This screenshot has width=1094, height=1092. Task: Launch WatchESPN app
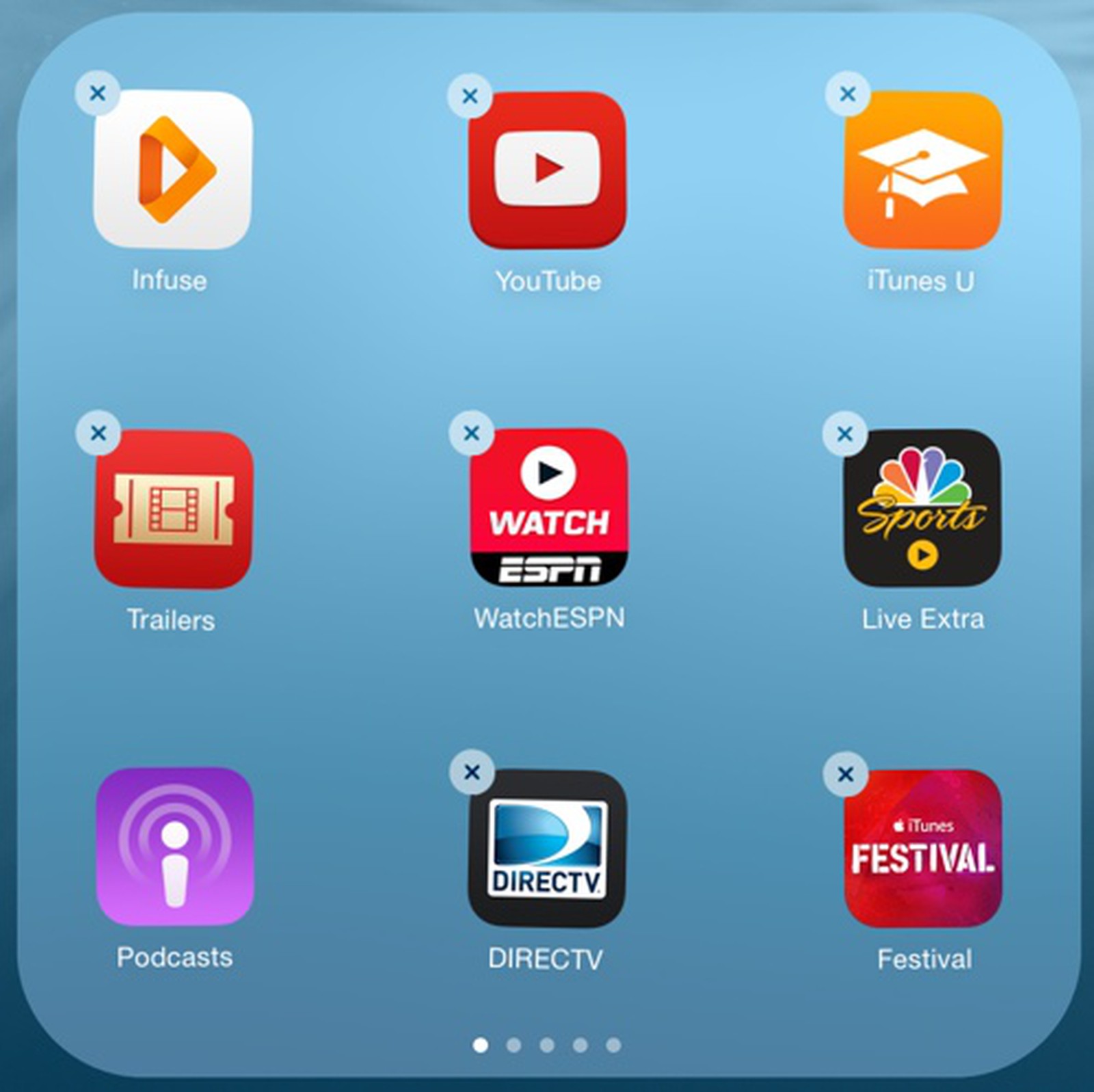click(x=548, y=508)
